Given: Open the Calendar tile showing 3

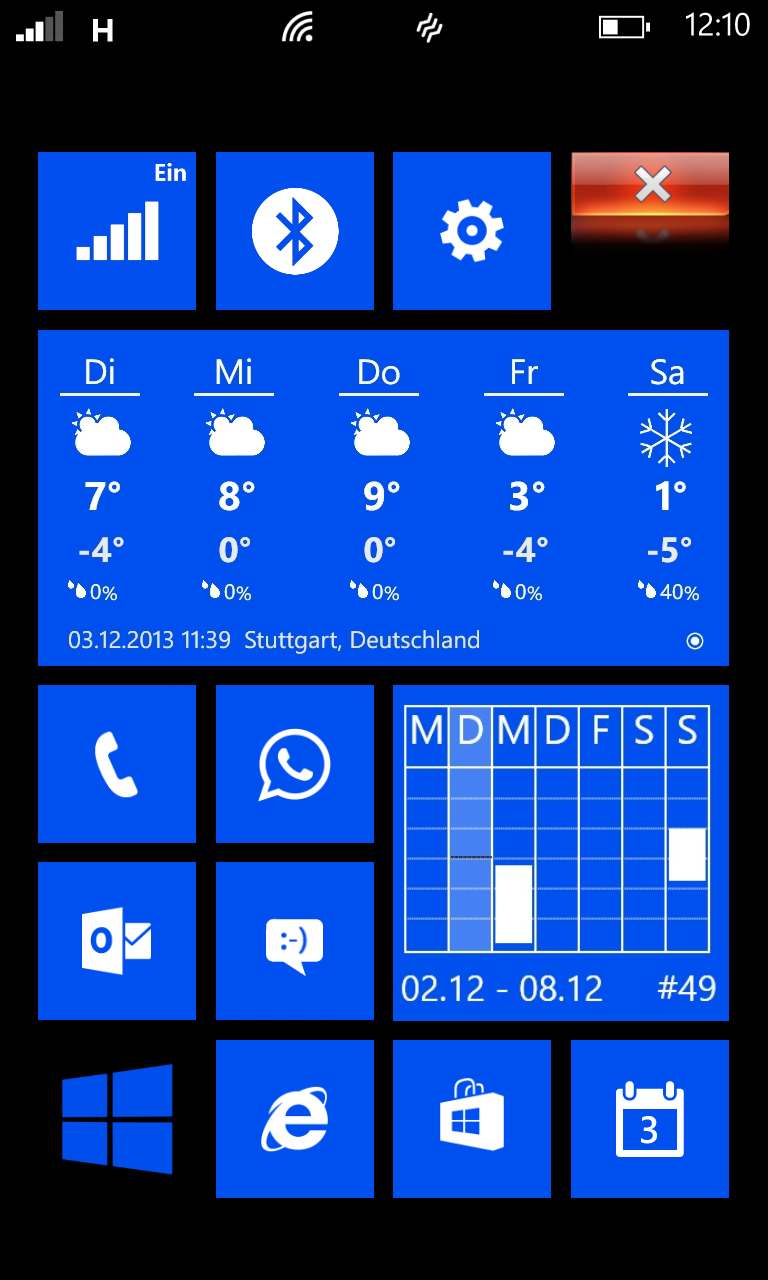Looking at the screenshot, I should tap(650, 1119).
